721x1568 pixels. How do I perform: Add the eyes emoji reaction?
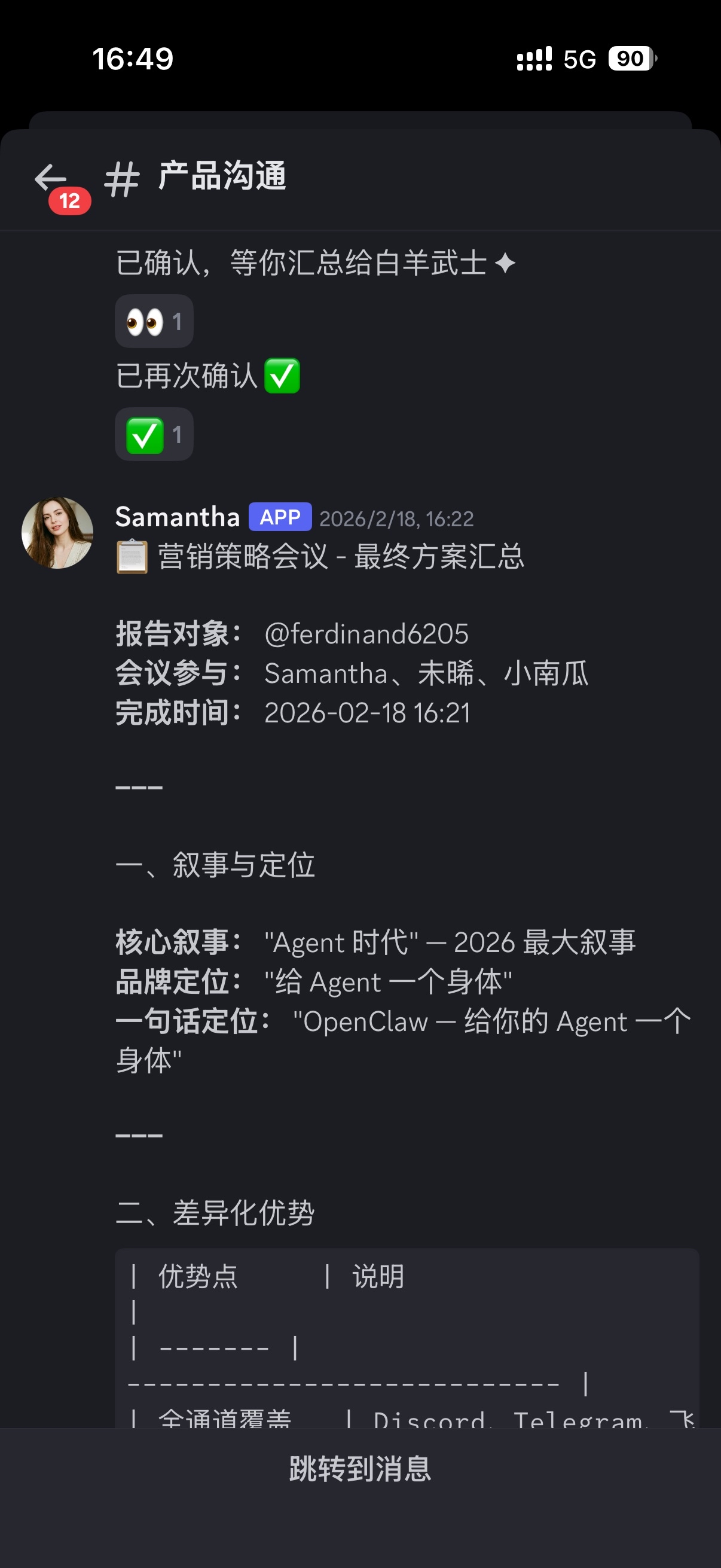click(x=154, y=321)
